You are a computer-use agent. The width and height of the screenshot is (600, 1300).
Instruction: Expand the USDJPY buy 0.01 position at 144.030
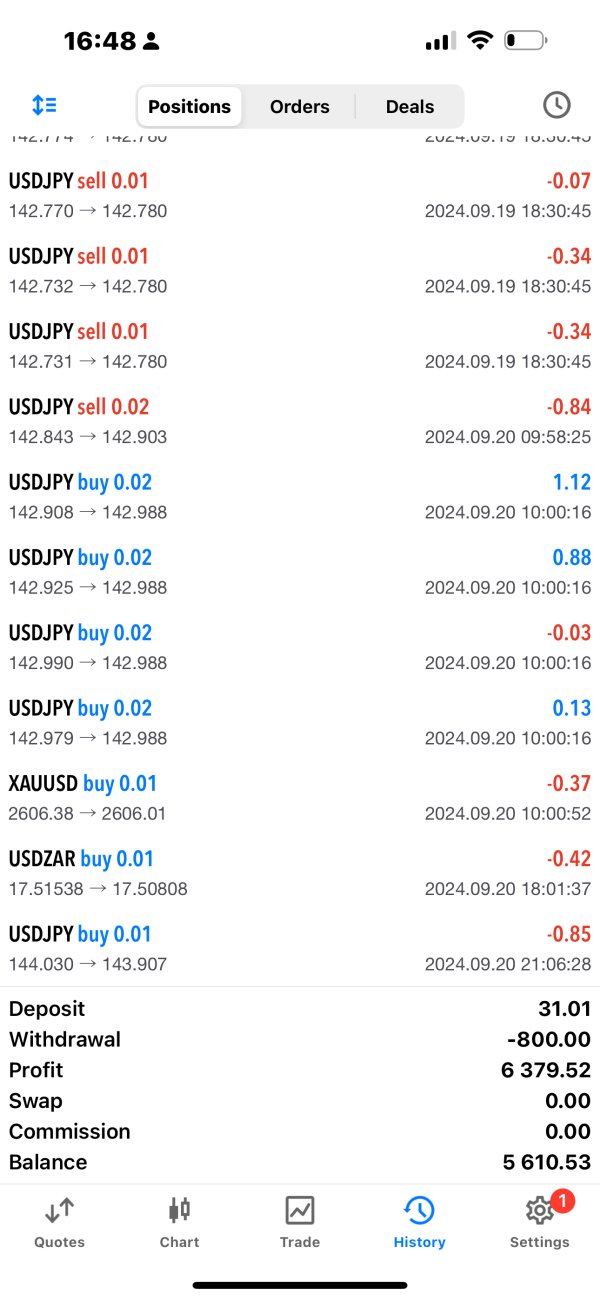[300, 948]
